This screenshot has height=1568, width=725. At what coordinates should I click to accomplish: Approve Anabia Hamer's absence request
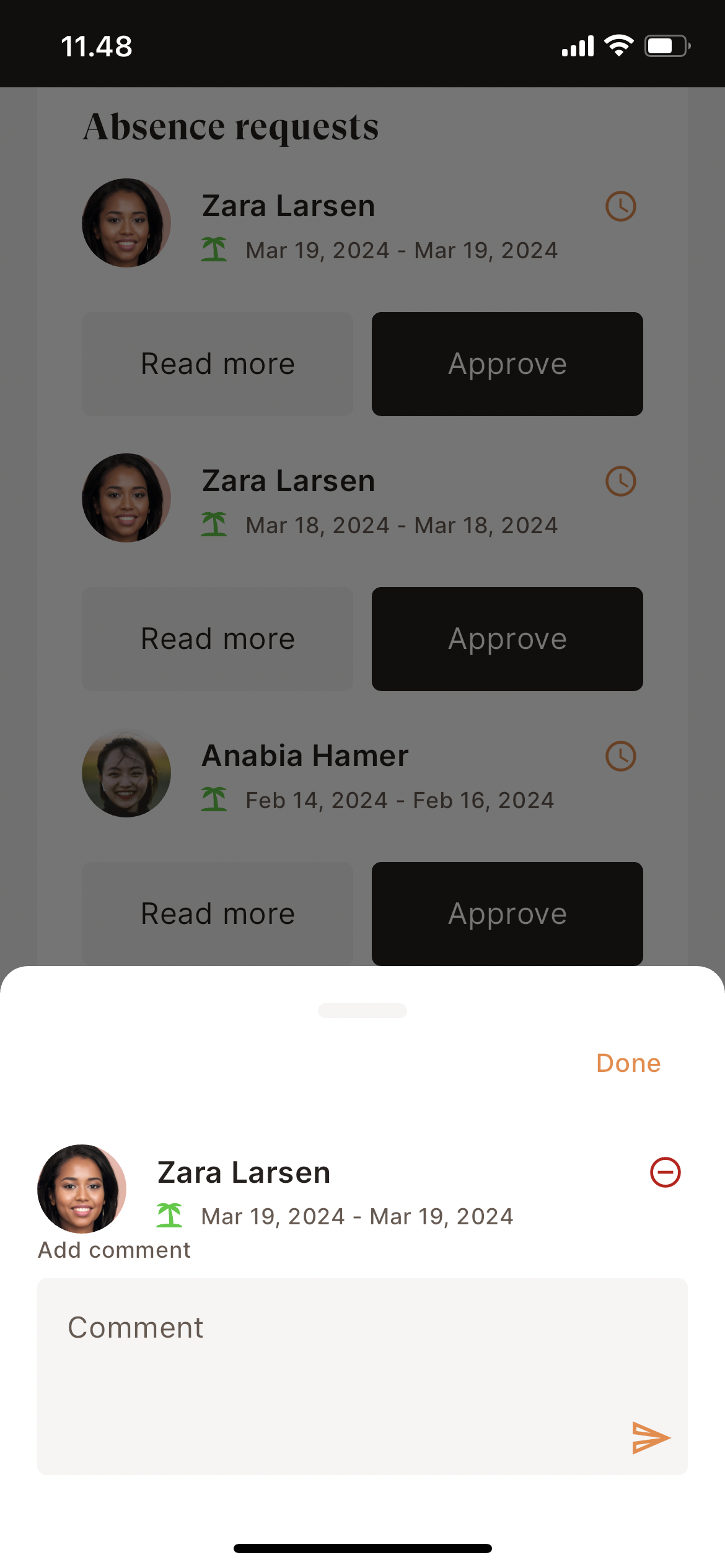click(507, 913)
